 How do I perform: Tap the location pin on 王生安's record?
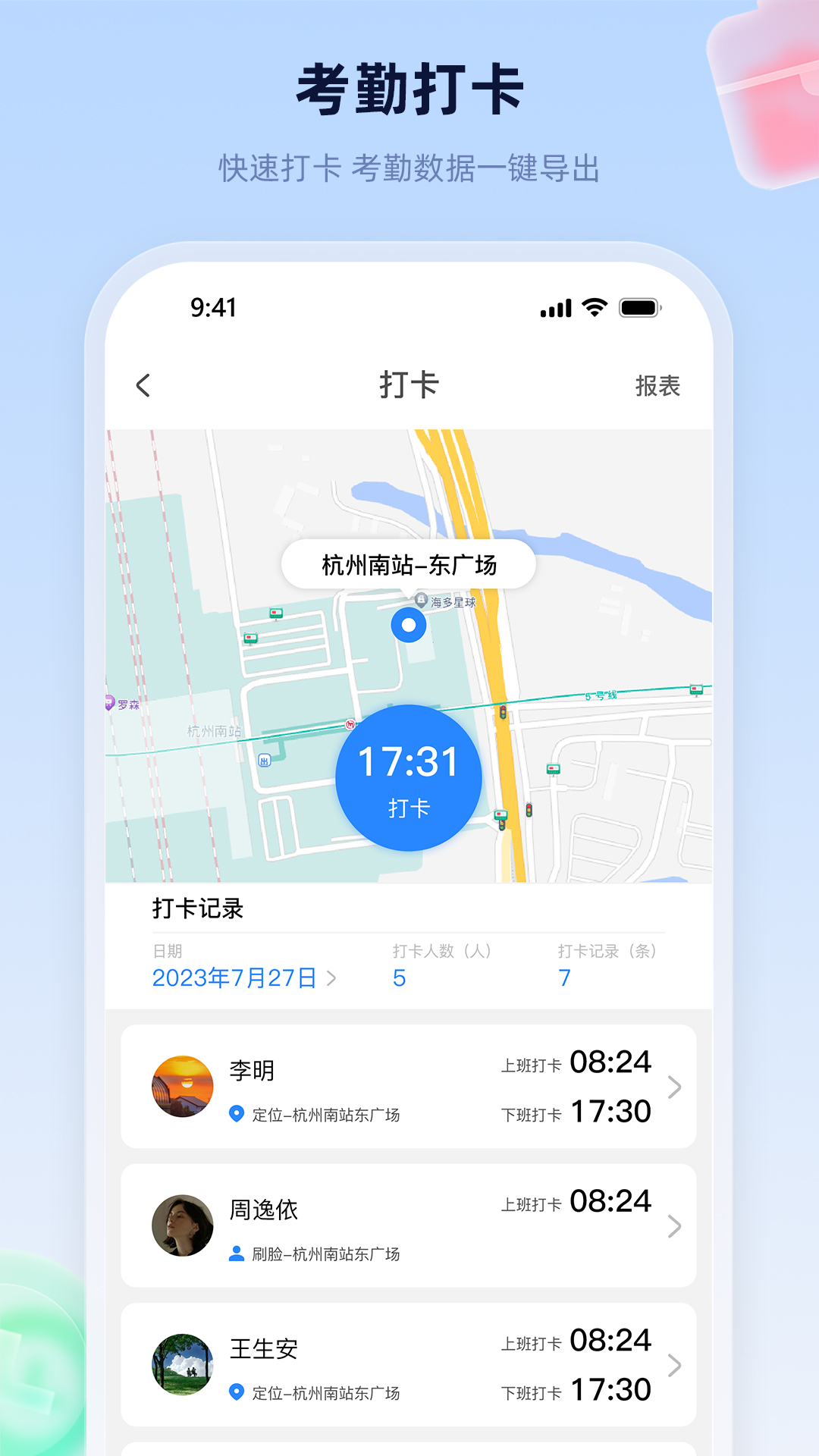tap(236, 1392)
